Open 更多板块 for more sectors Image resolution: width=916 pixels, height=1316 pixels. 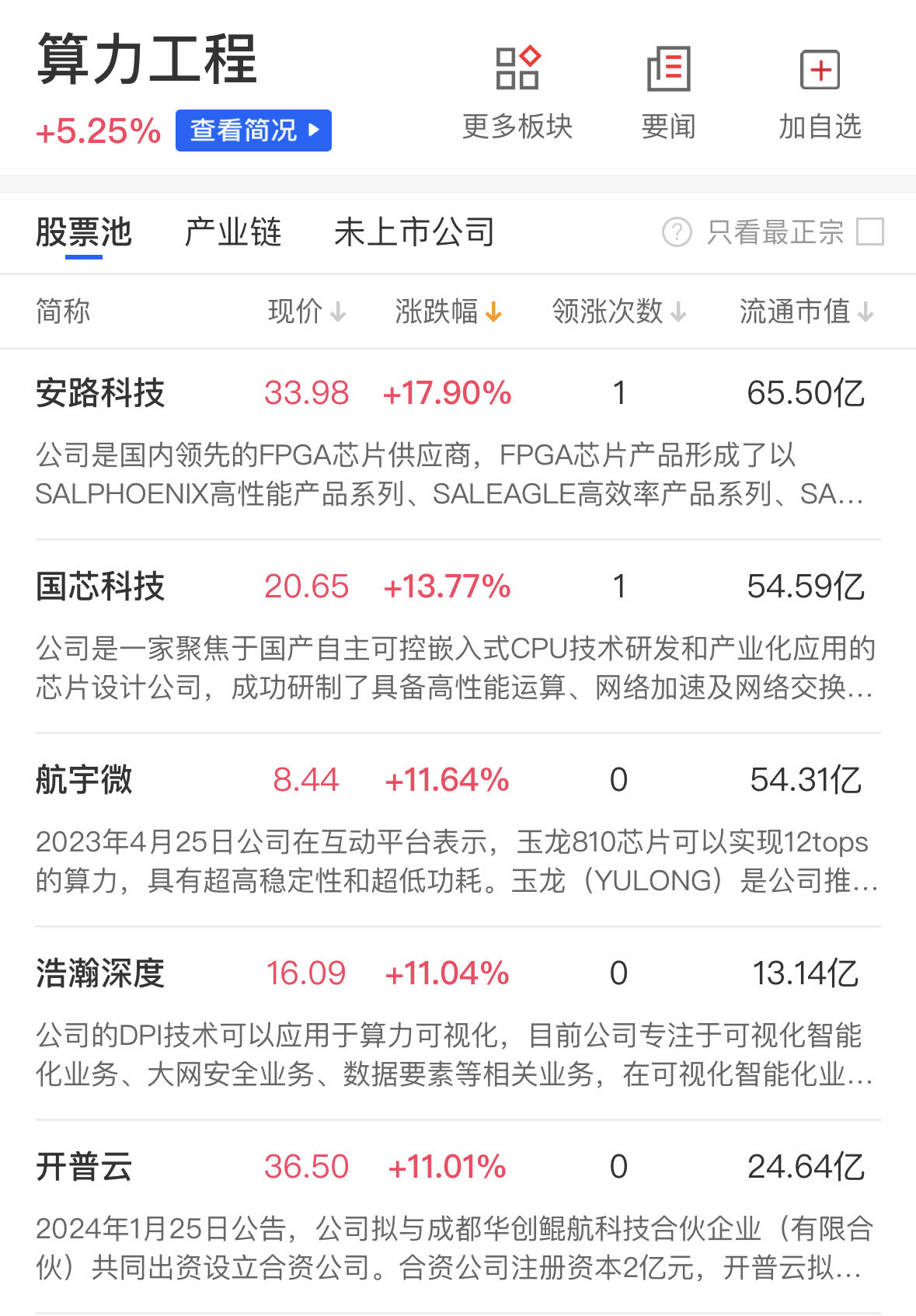517,92
